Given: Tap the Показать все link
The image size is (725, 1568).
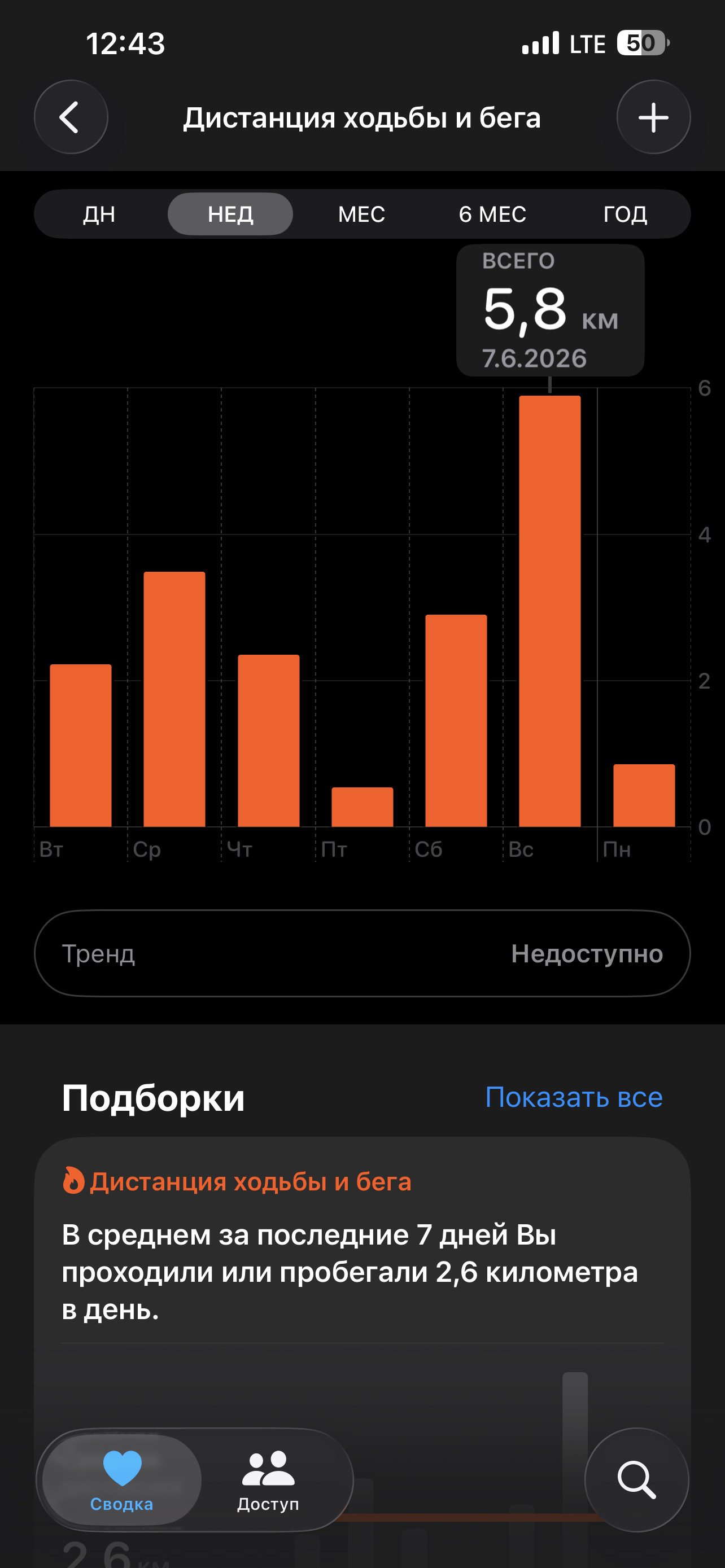Looking at the screenshot, I should tap(574, 1097).
